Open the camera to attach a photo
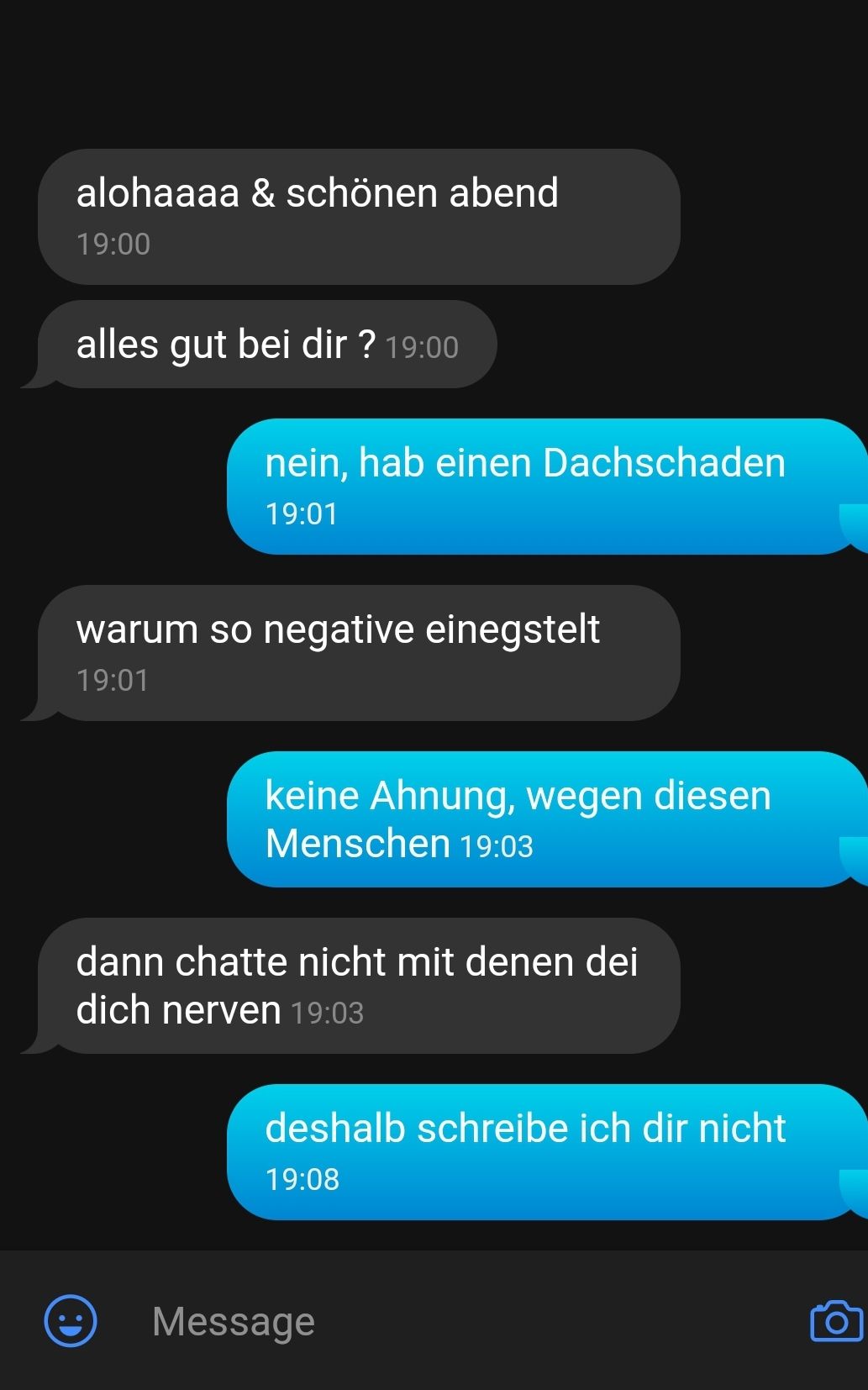868x1390 pixels. 836,1321
